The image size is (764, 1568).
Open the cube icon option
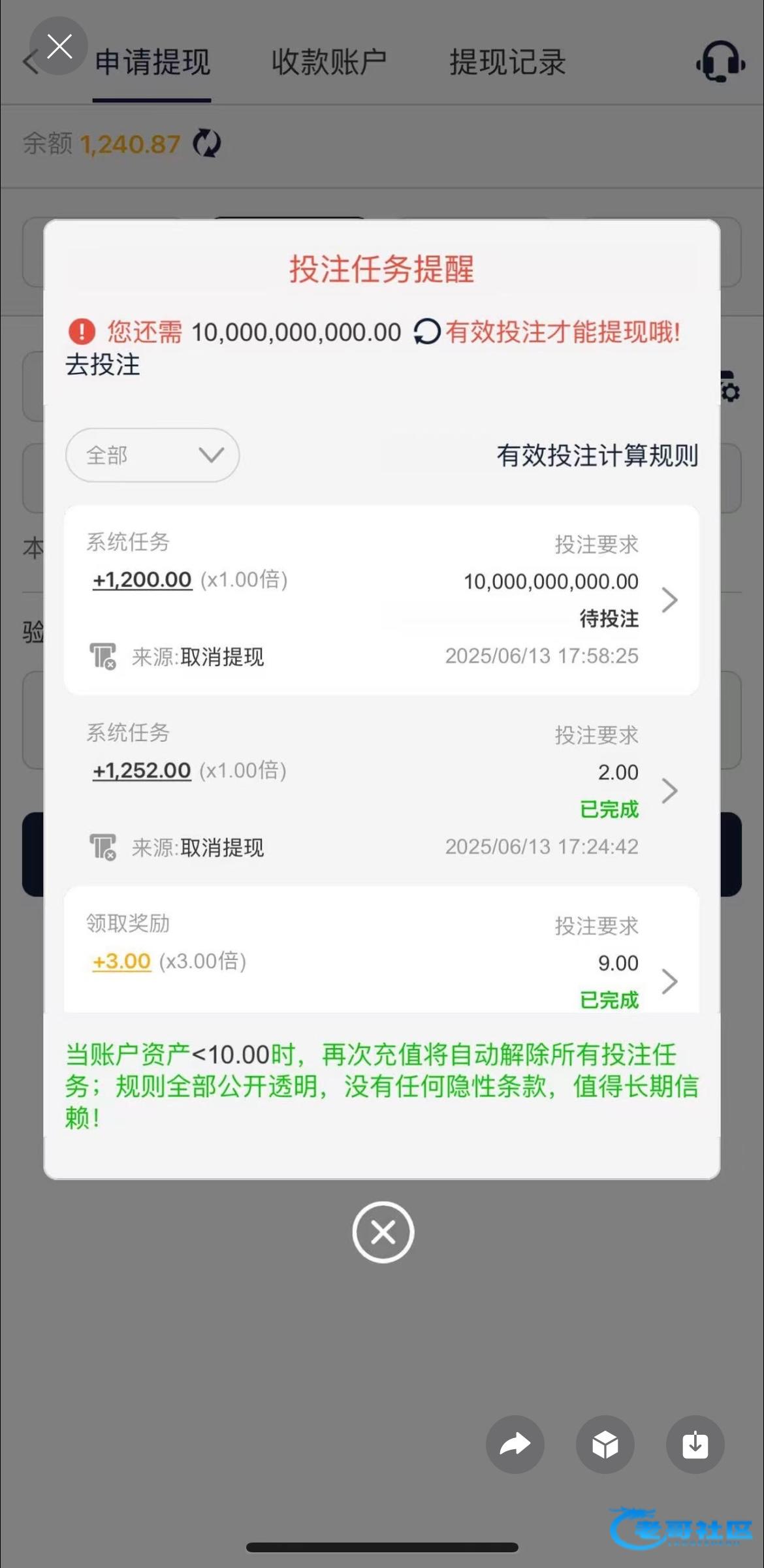click(x=605, y=1445)
